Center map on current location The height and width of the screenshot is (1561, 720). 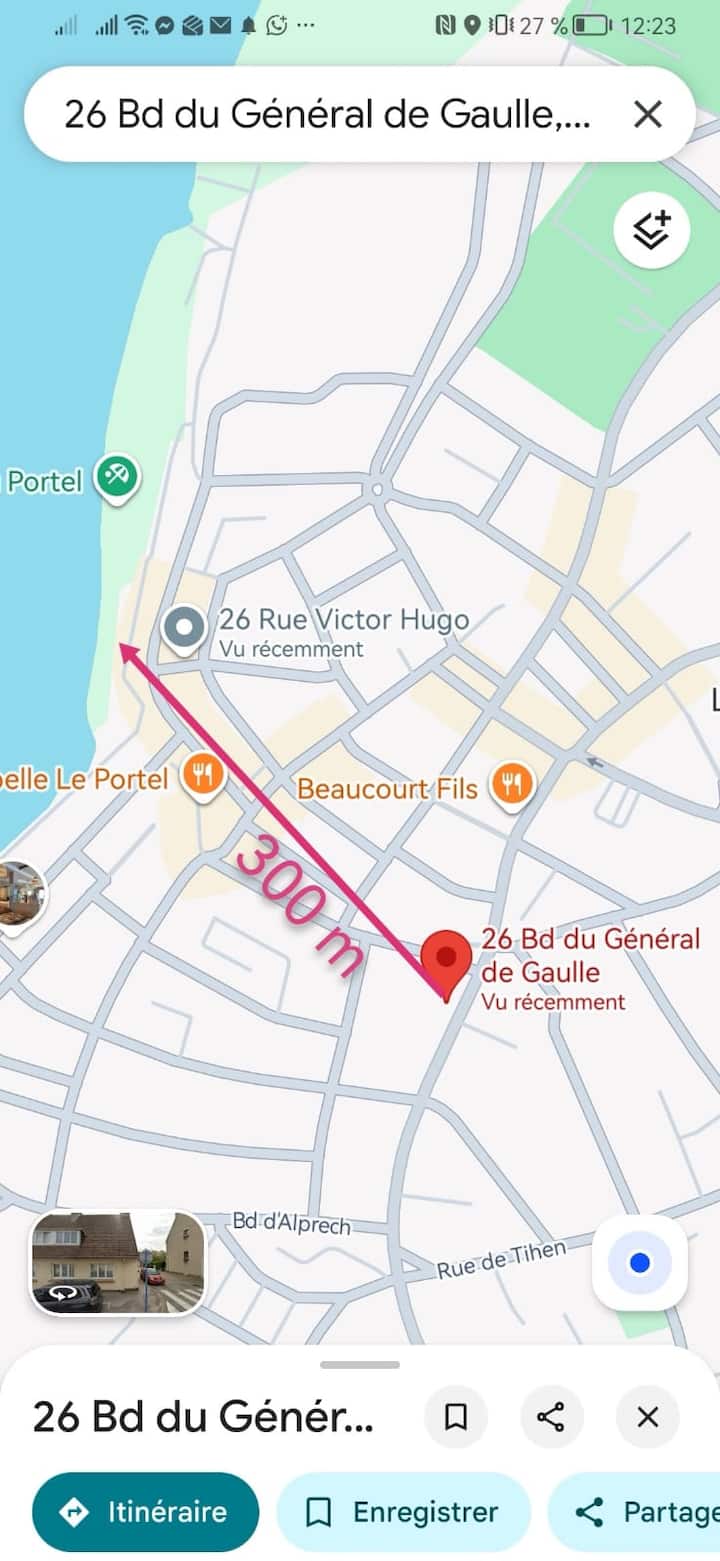pyautogui.click(x=639, y=1263)
